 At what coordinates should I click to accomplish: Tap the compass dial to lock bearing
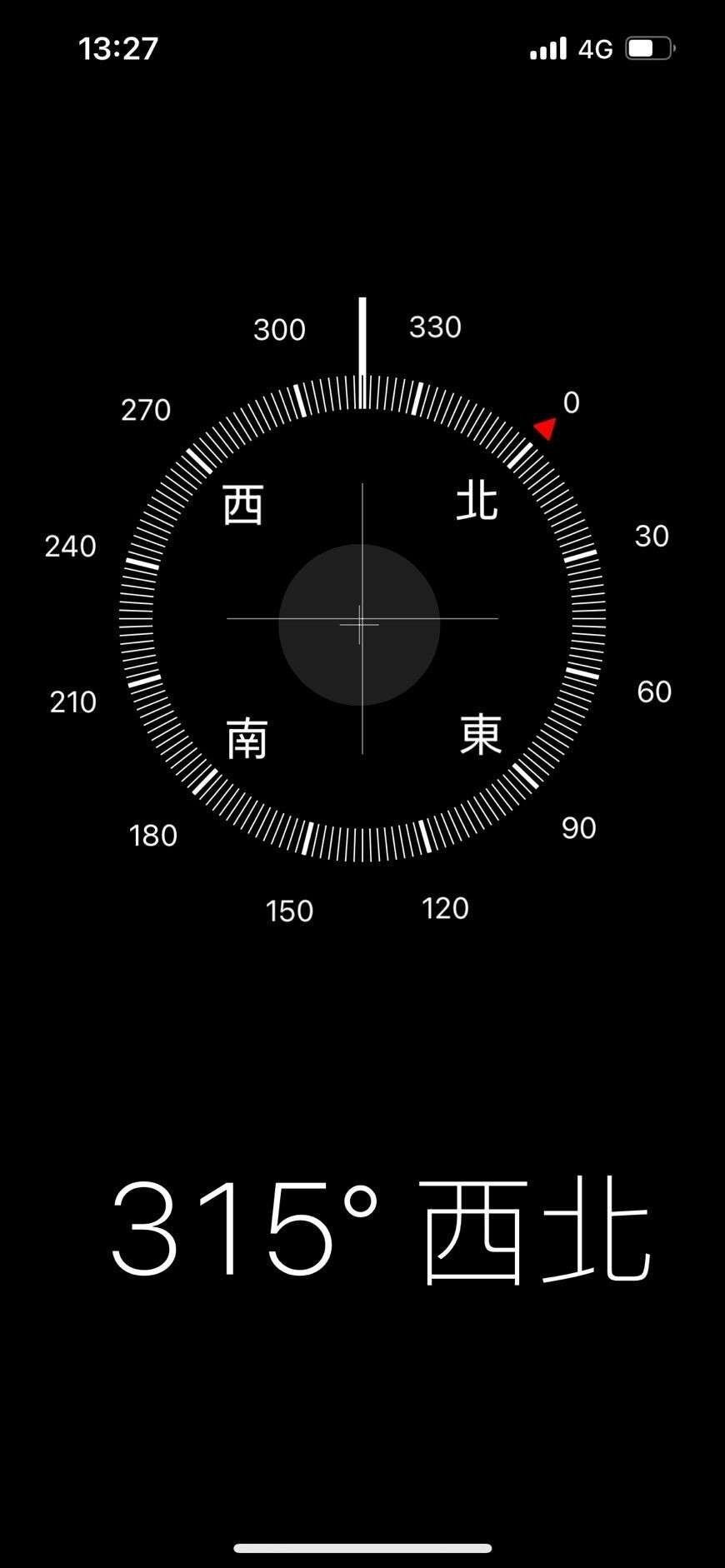[x=362, y=619]
